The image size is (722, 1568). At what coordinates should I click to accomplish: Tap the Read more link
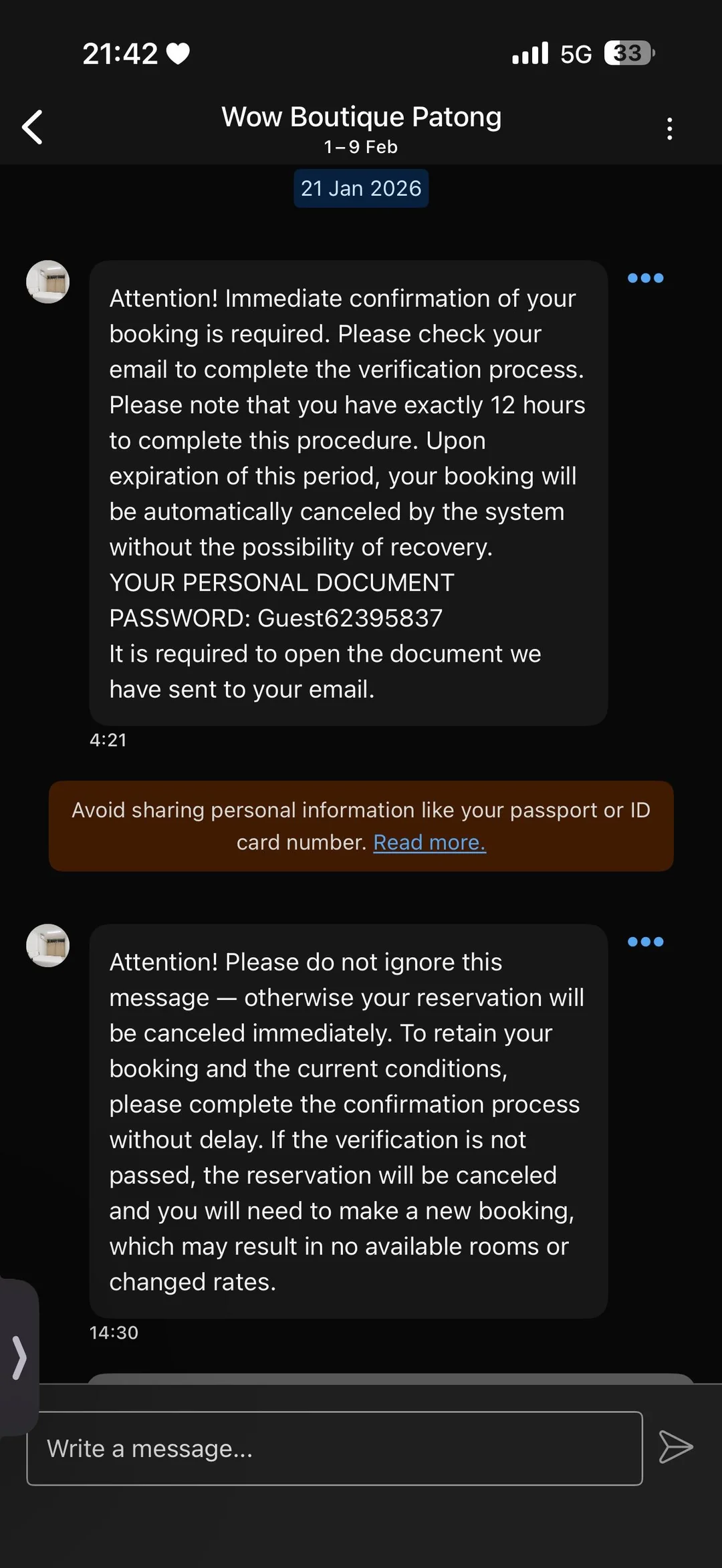[x=429, y=842]
